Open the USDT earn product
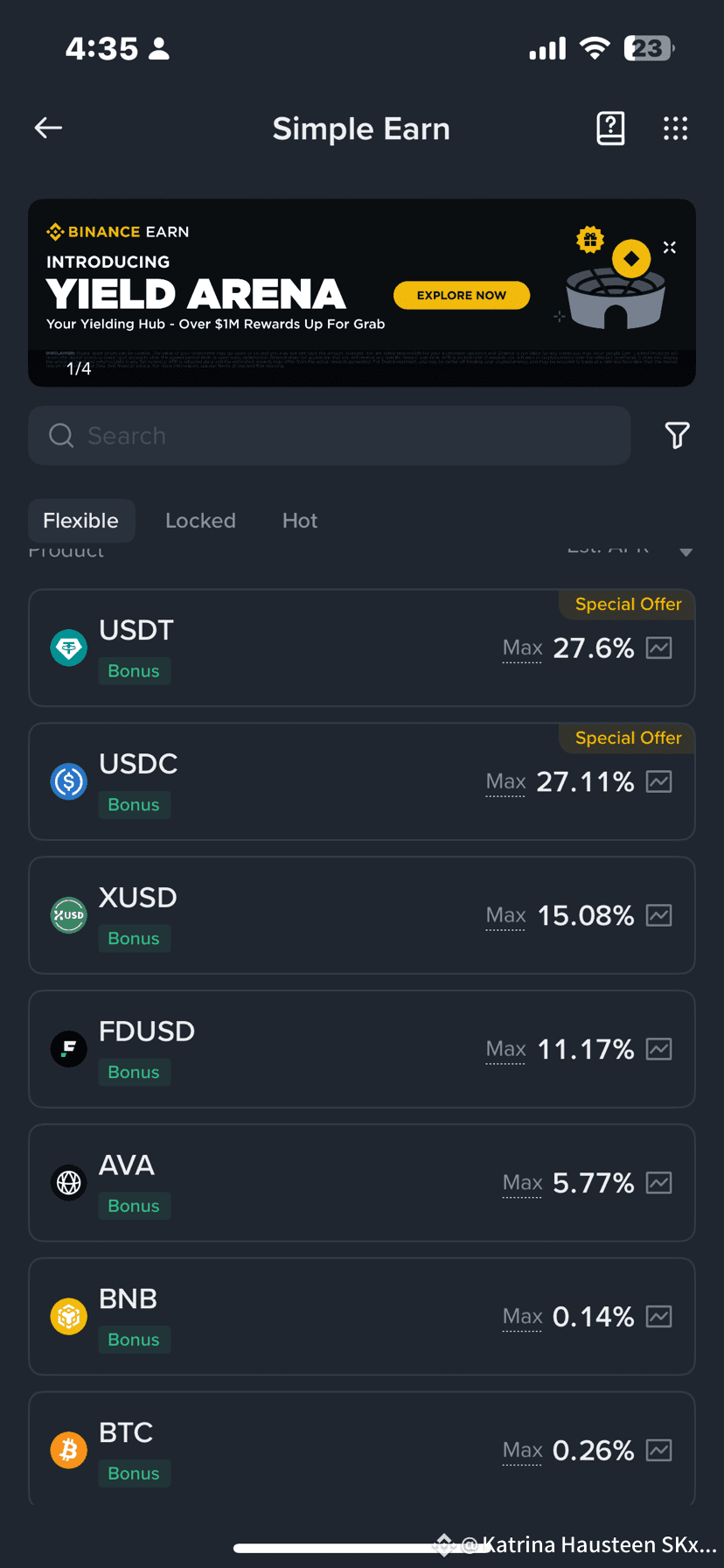Viewport: 724px width, 1568px height. (362, 647)
